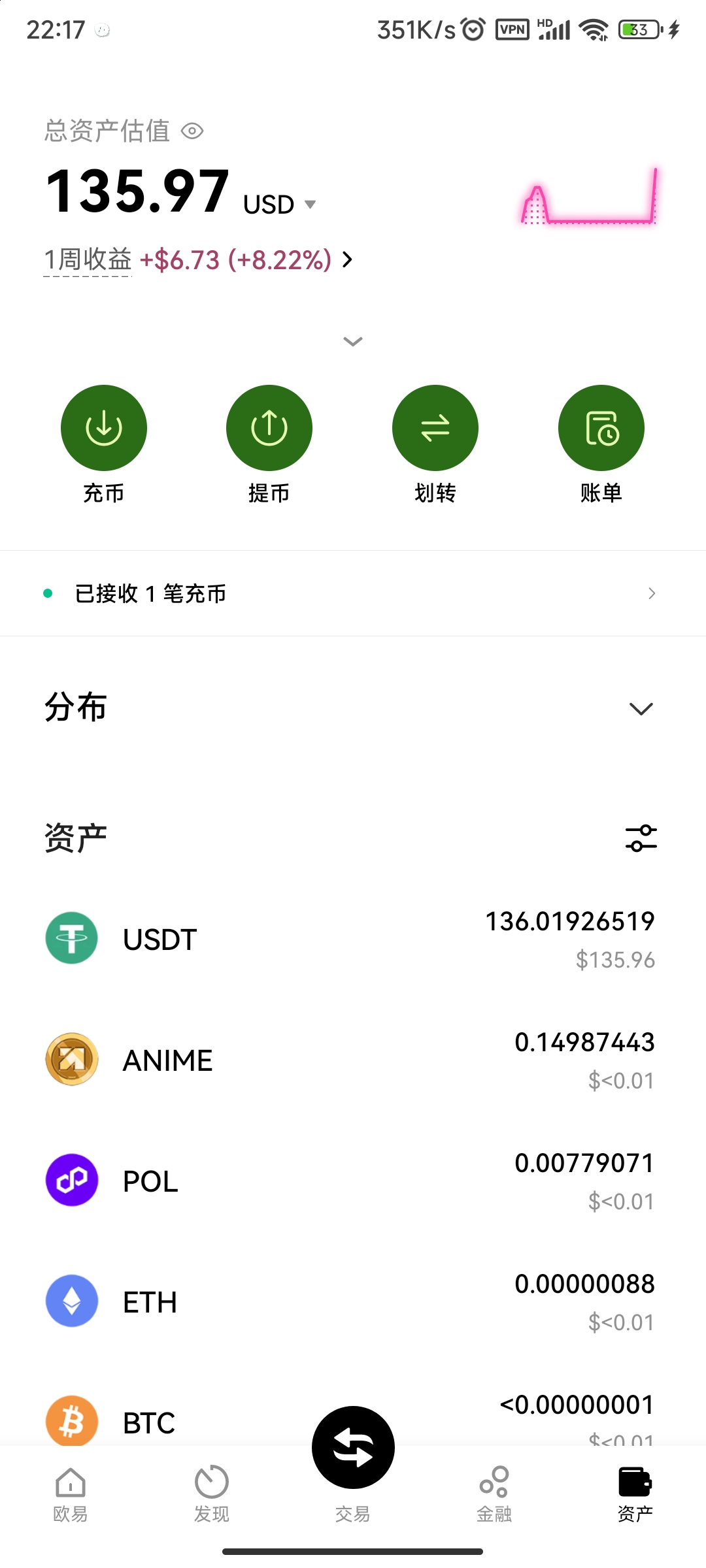Tap the POL token icon
This screenshot has height=1568, width=706.
(72, 1179)
